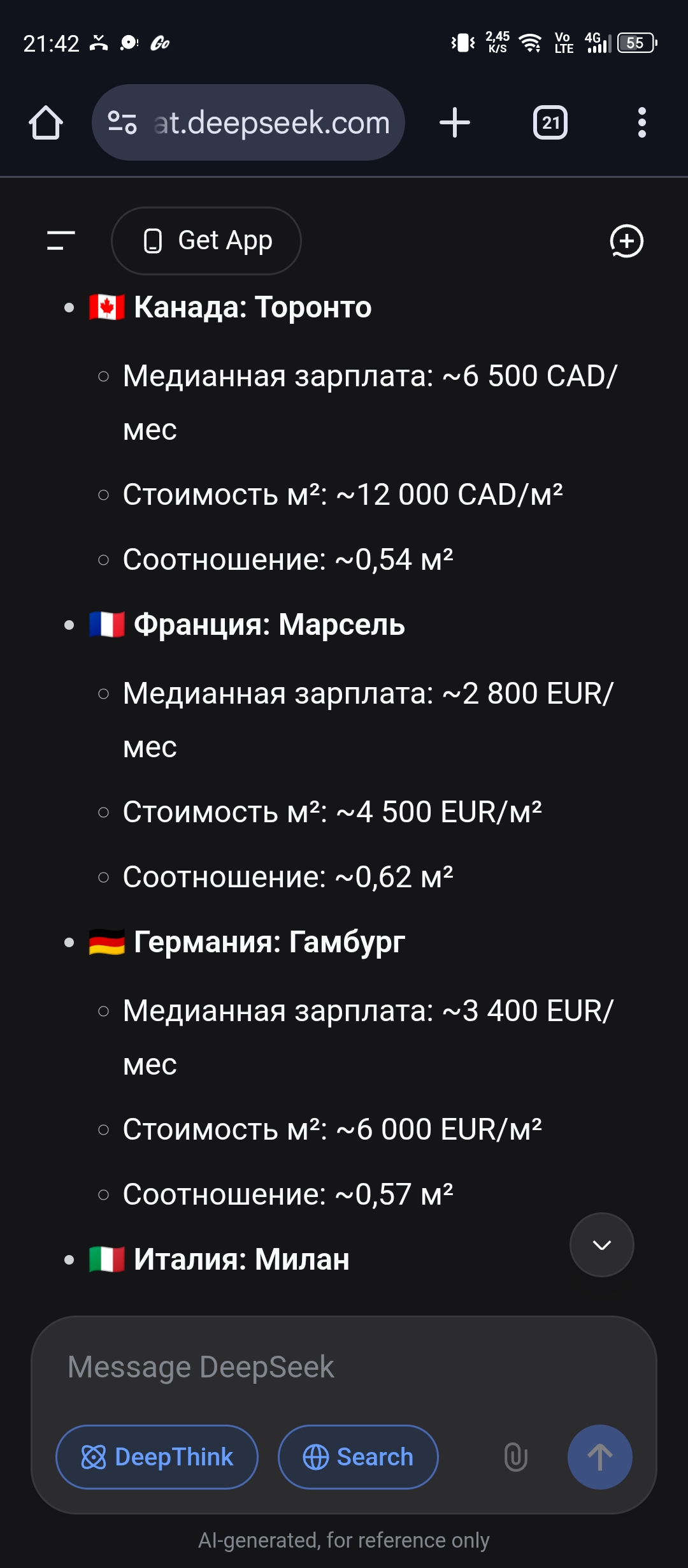This screenshot has height=1568, width=688.
Task: Focus the Message DeepSeek input field
Action: click(x=344, y=1367)
